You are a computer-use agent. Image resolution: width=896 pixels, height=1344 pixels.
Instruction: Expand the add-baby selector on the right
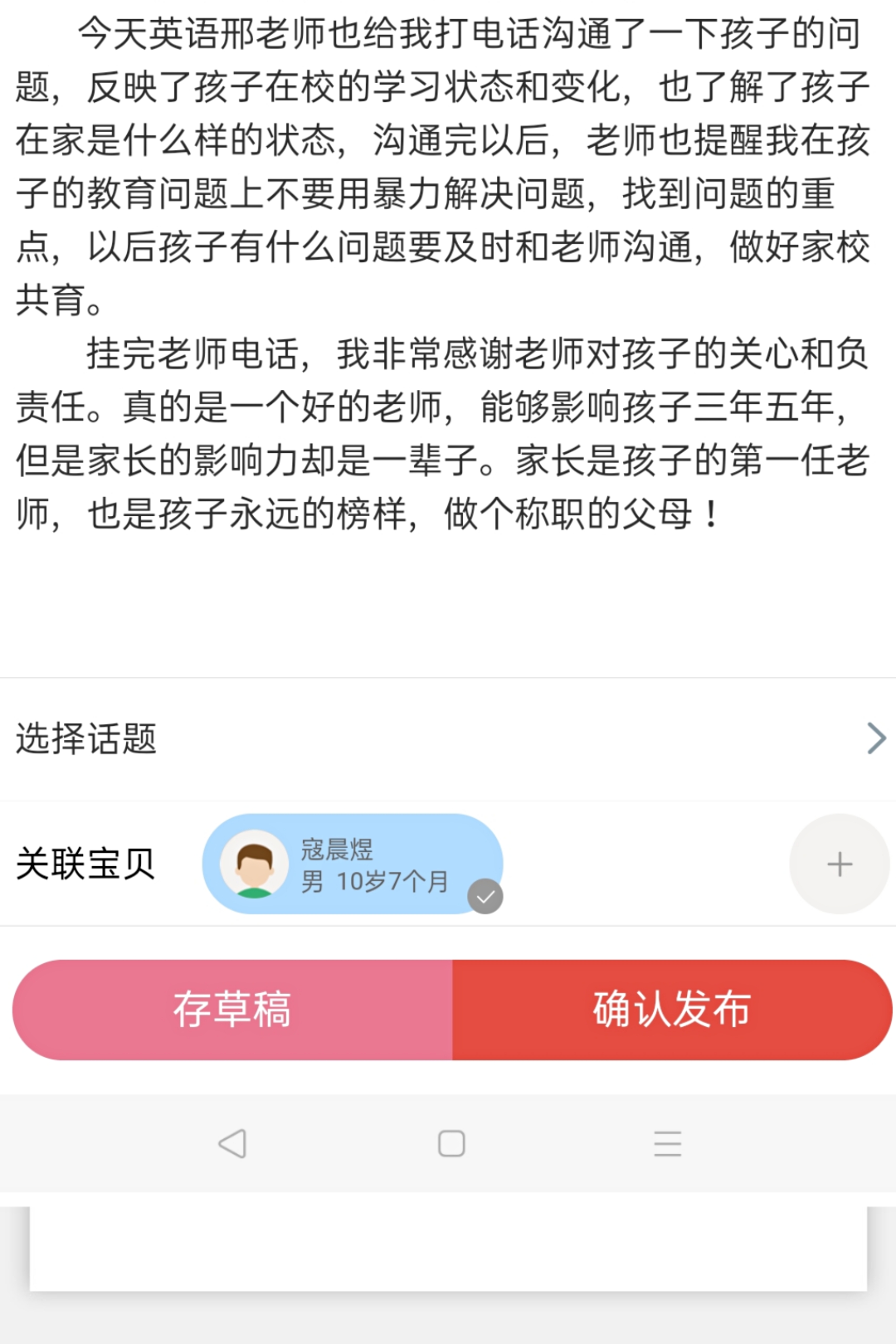tap(840, 864)
